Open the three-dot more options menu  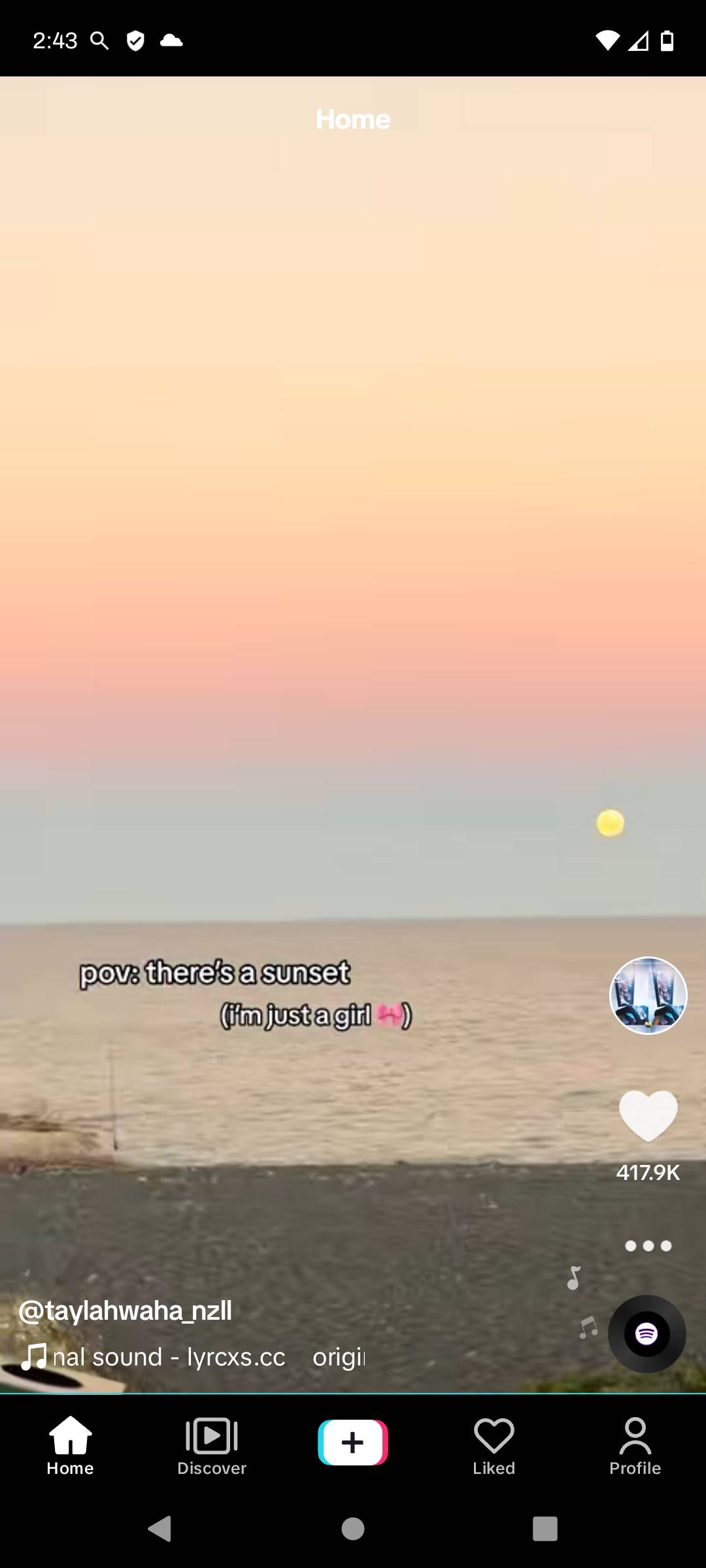coord(648,1246)
